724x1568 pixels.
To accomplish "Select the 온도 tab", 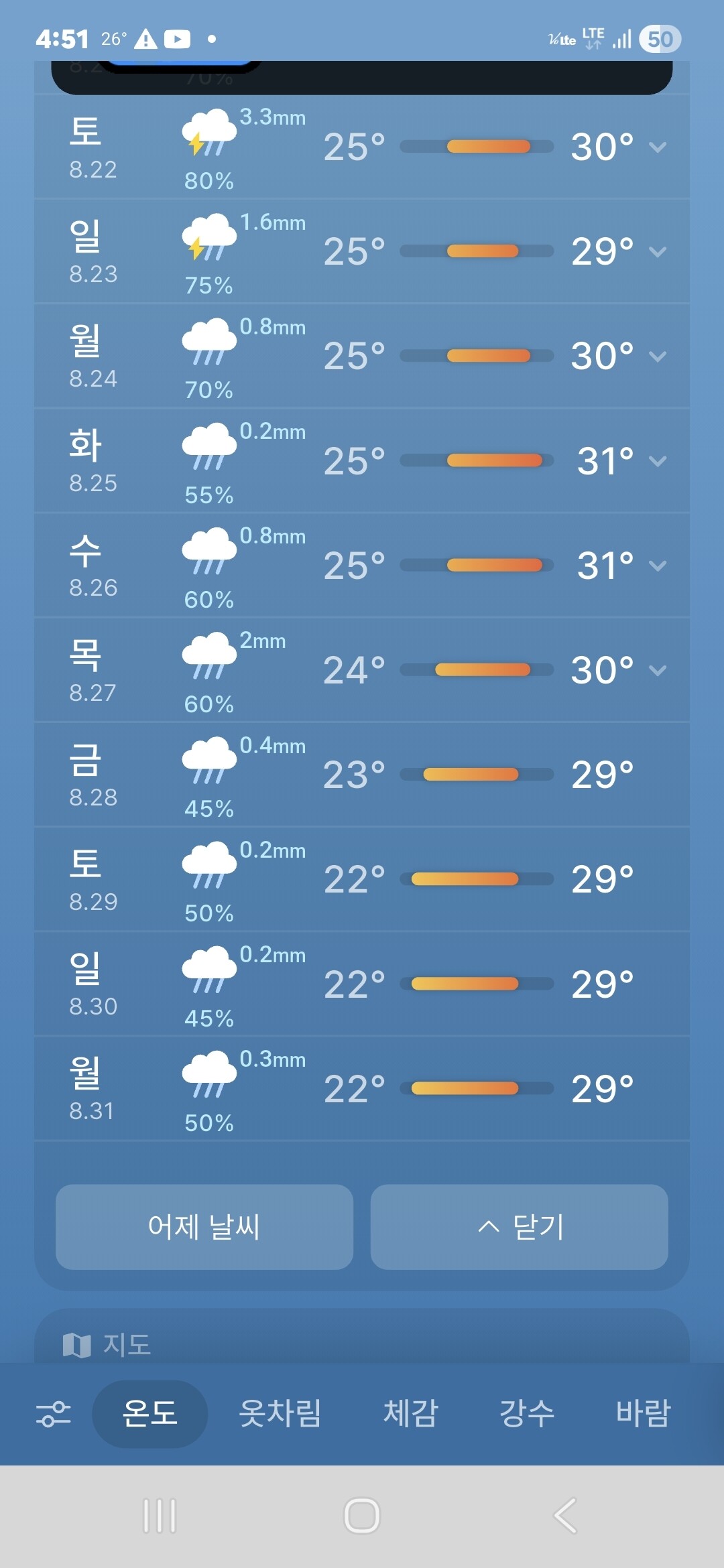I will 150,1414.
